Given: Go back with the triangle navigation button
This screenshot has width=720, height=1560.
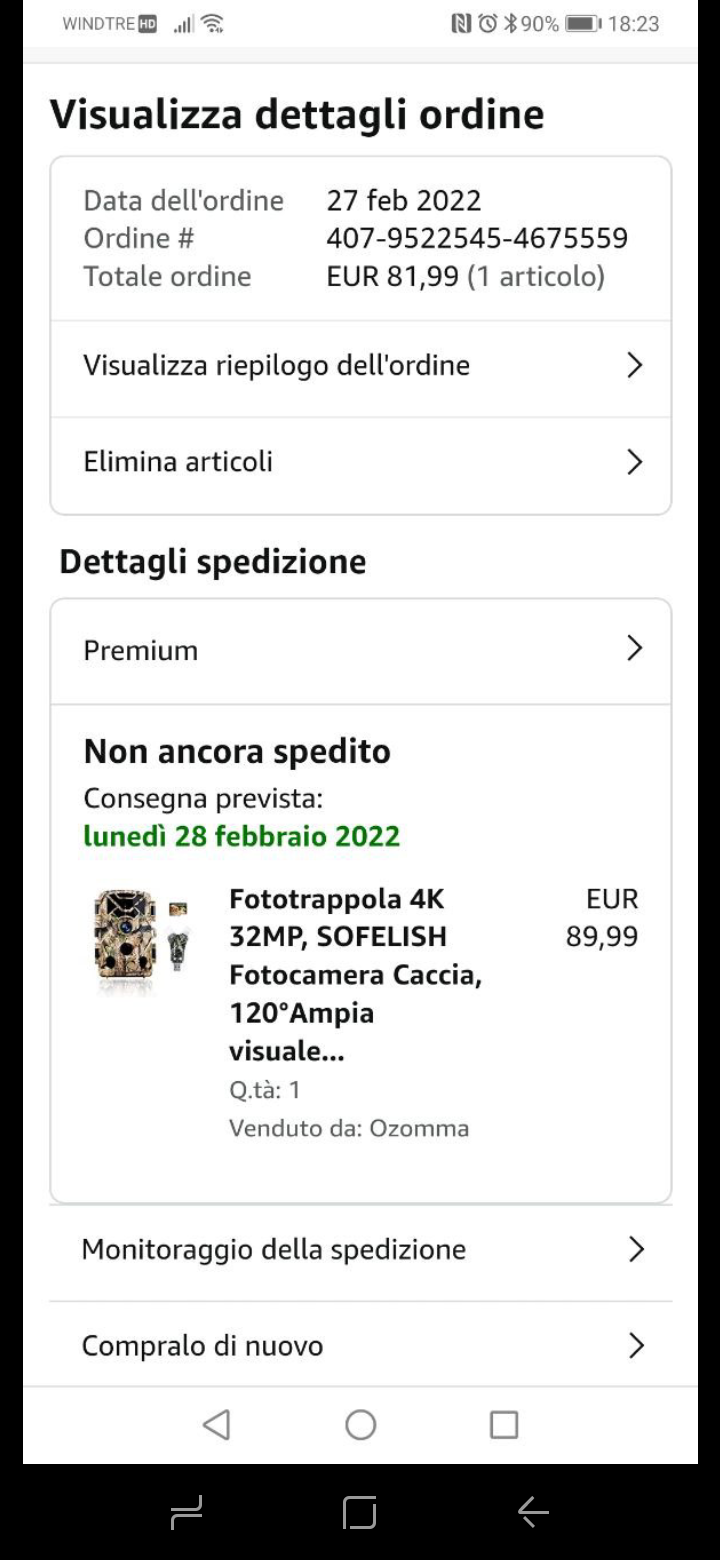Looking at the screenshot, I should pyautogui.click(x=217, y=1424).
